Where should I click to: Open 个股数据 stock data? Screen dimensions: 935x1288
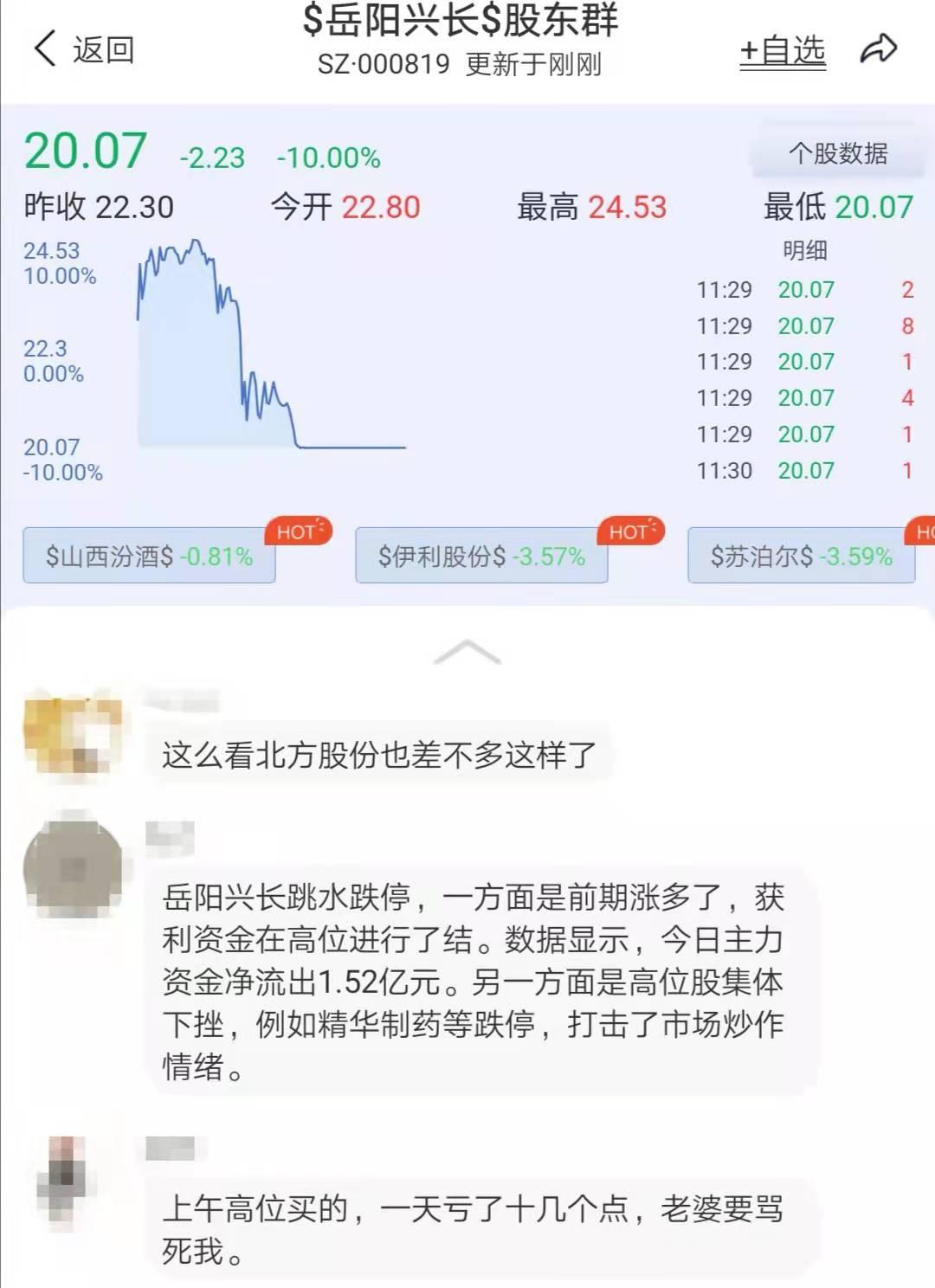pyautogui.click(x=837, y=154)
